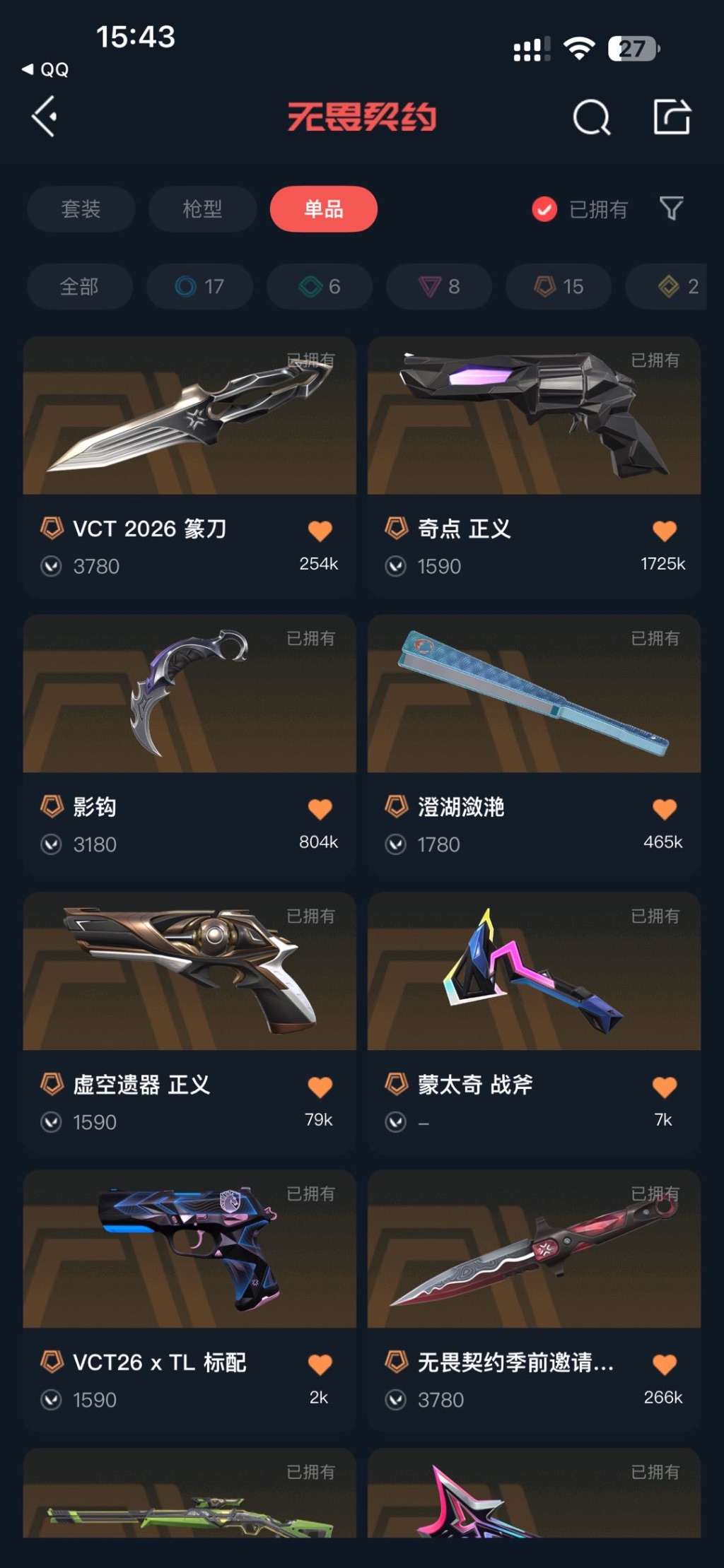
Task: Filter by the pink tier chip showing 8
Action: pyautogui.click(x=439, y=286)
